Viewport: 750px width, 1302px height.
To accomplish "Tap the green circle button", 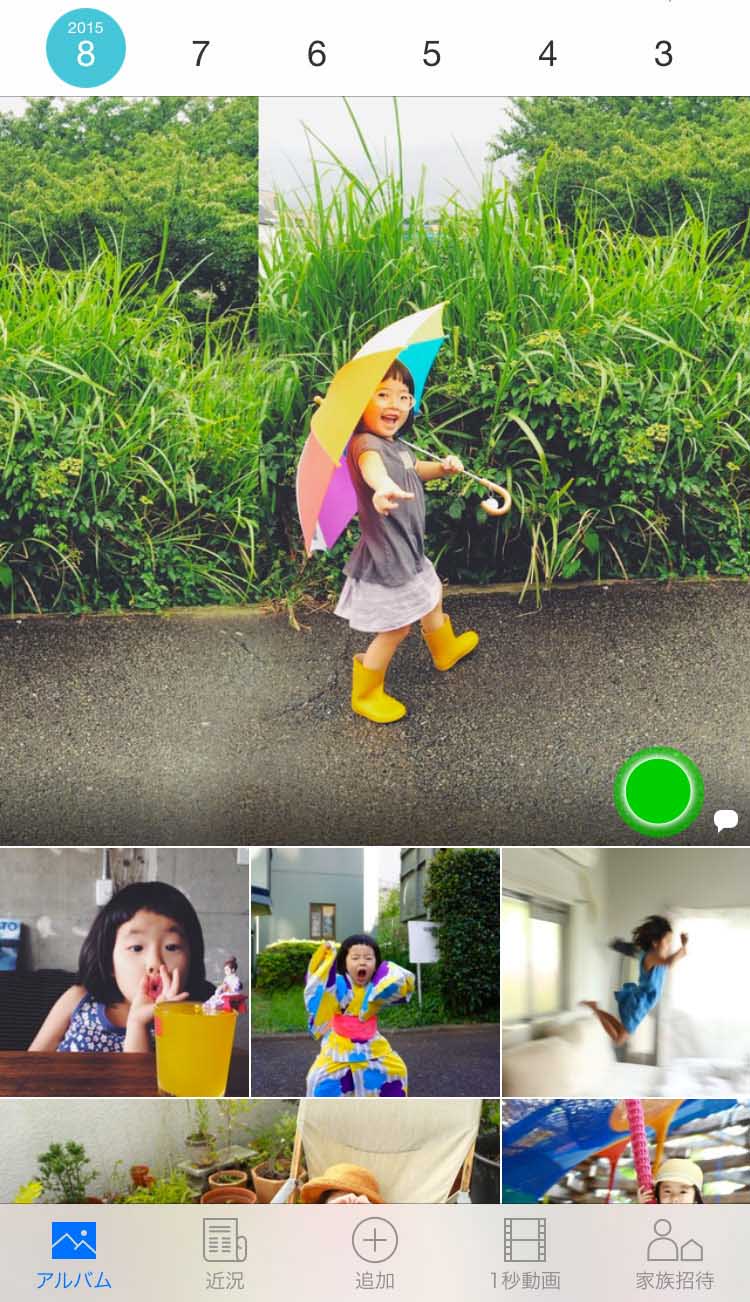I will [658, 791].
